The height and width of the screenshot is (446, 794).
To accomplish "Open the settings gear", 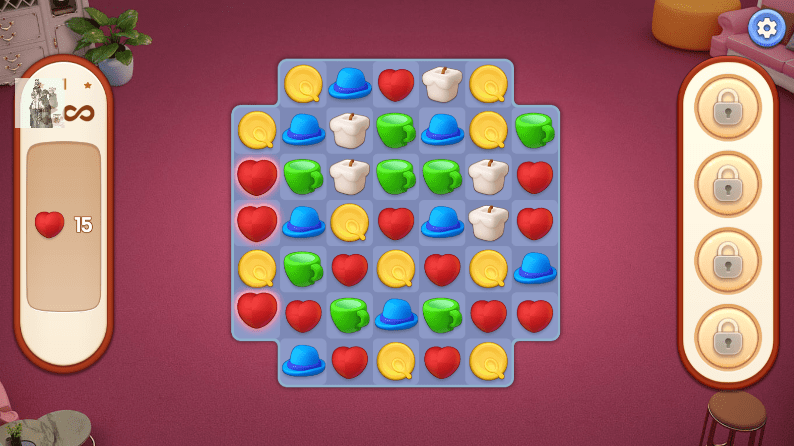I will 766,28.
